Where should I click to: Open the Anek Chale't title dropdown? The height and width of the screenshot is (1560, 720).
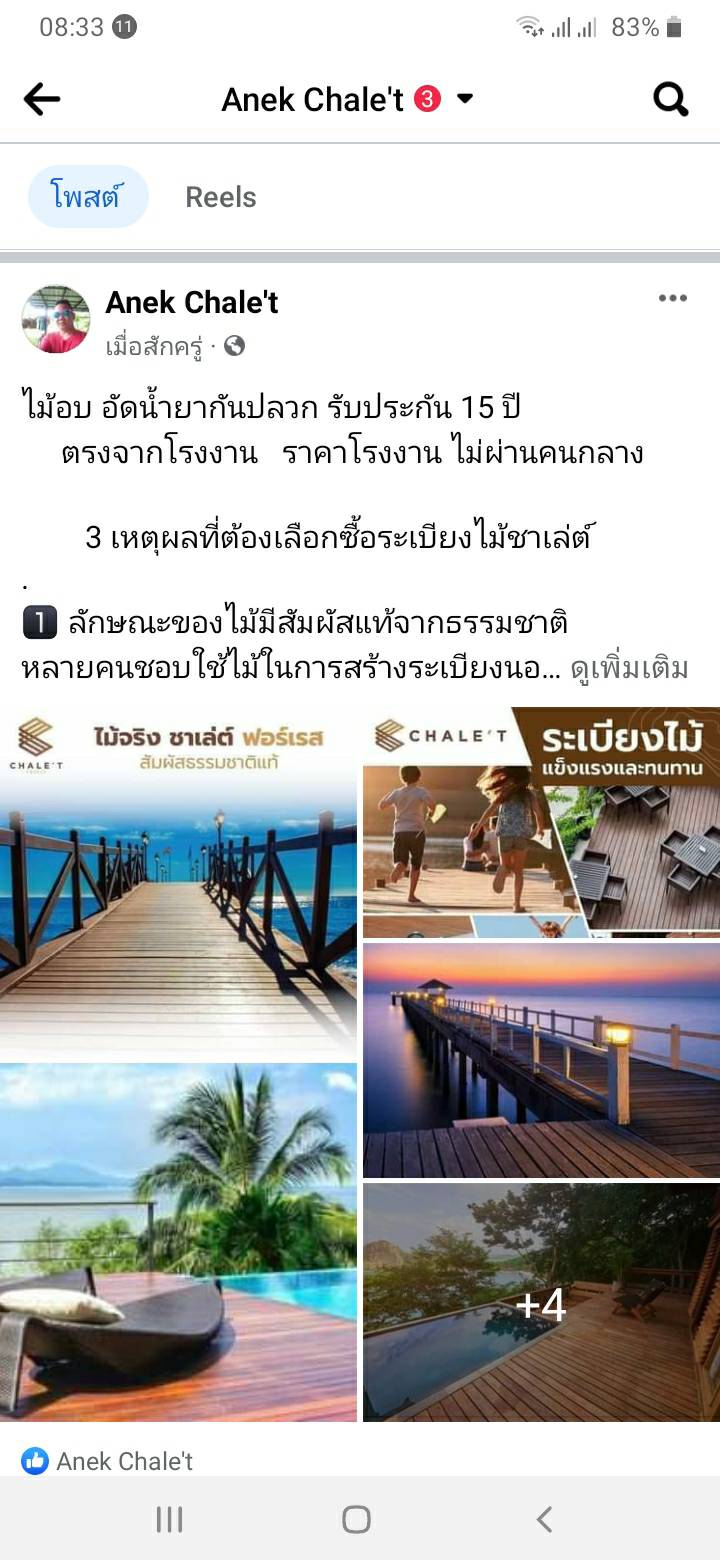coord(464,99)
